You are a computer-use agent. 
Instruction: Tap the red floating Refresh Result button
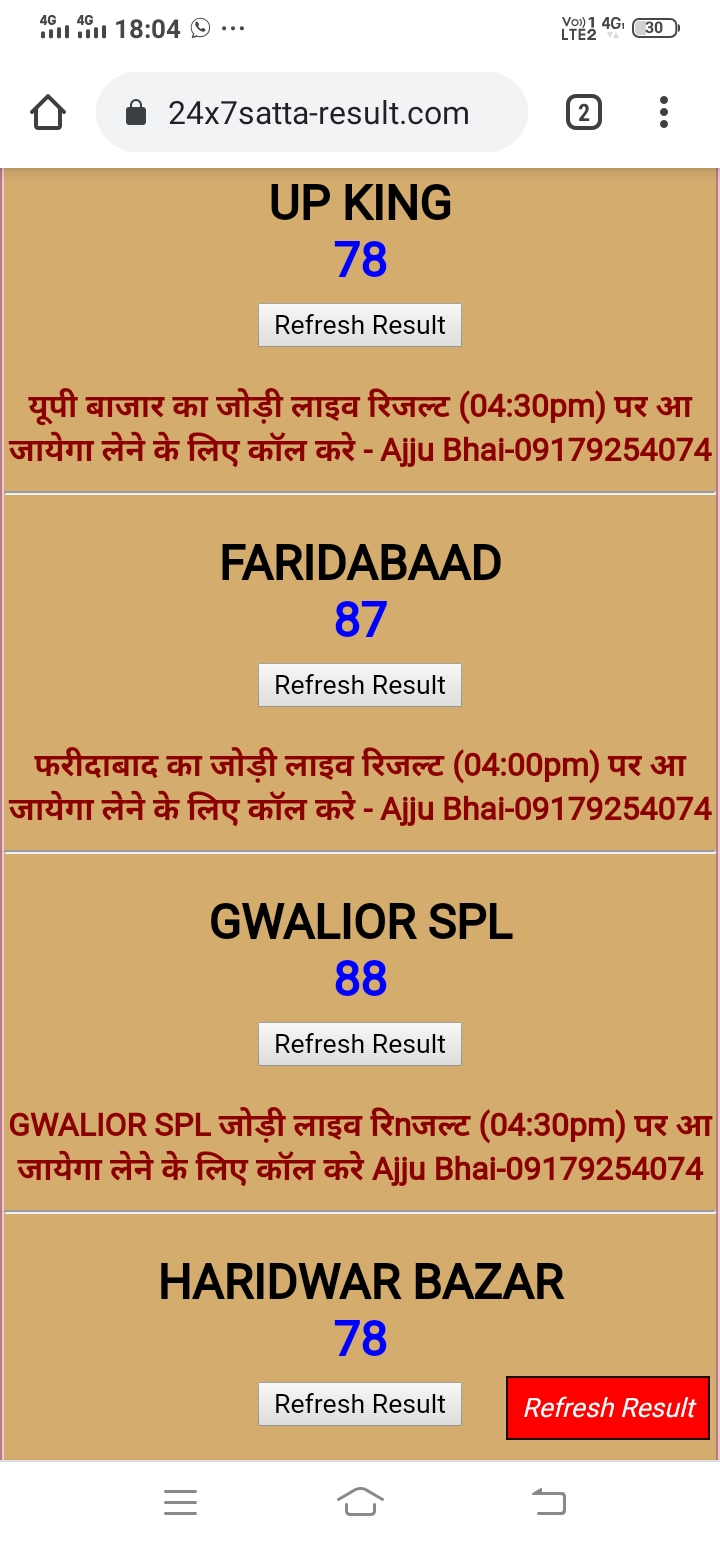pos(609,1408)
